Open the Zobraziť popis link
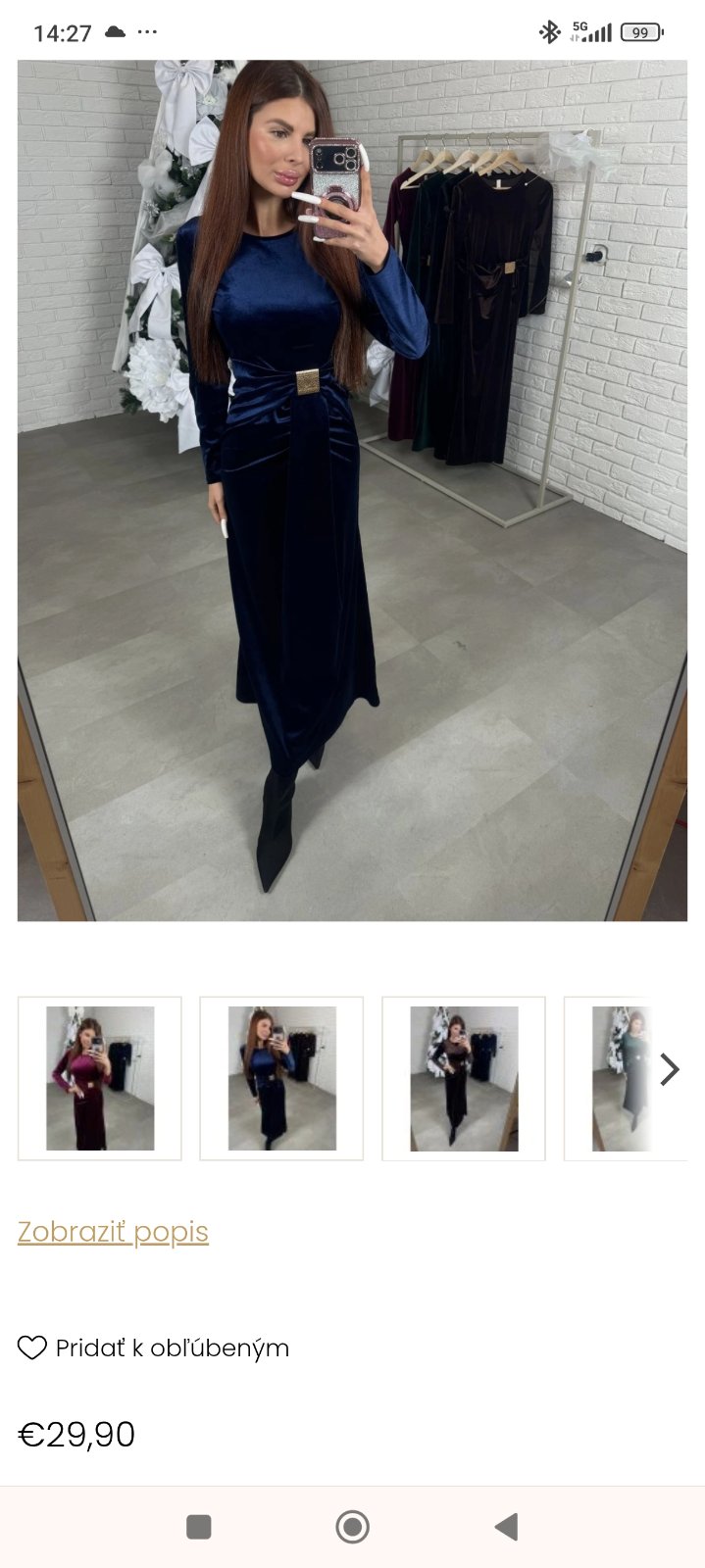Screen dimensions: 705x1568 click(113, 1232)
